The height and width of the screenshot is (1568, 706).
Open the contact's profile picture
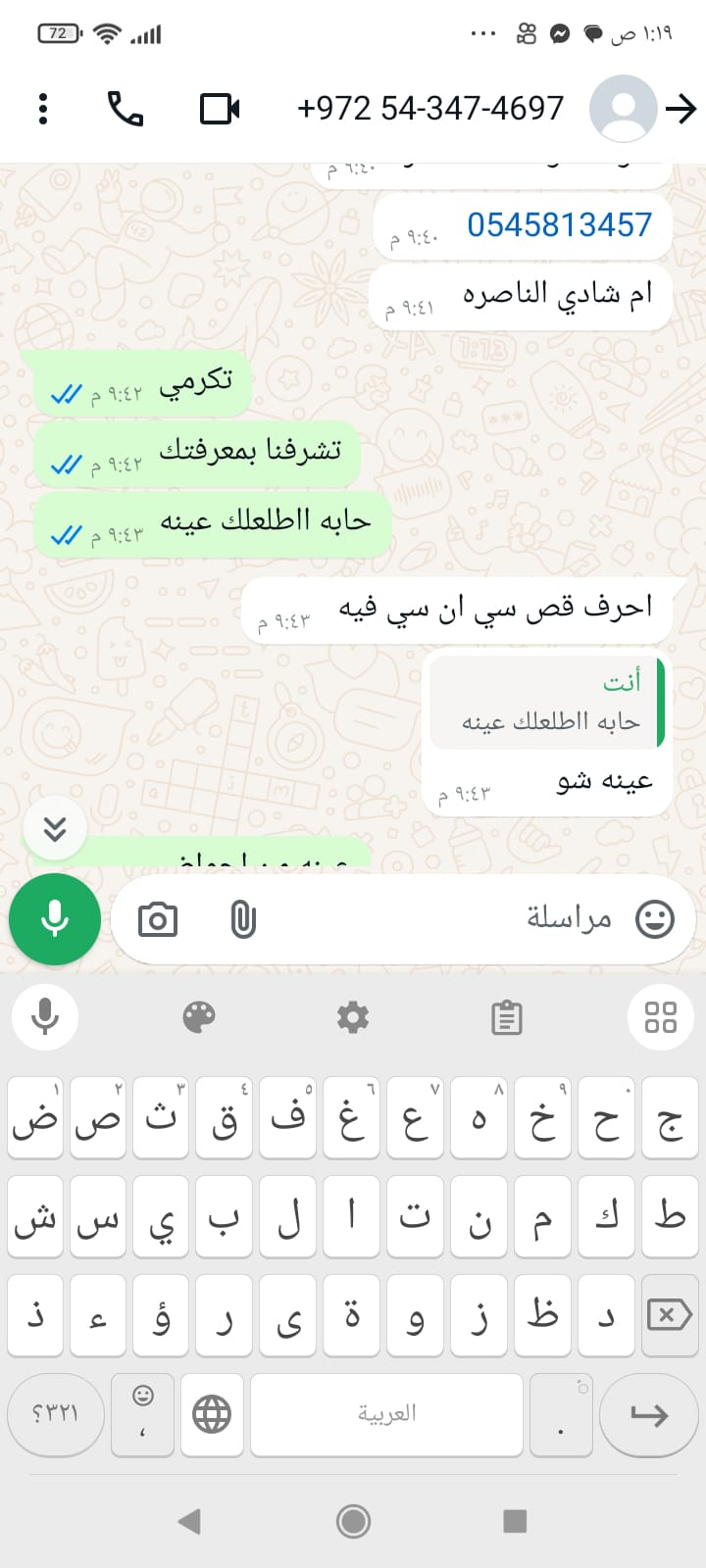(623, 109)
